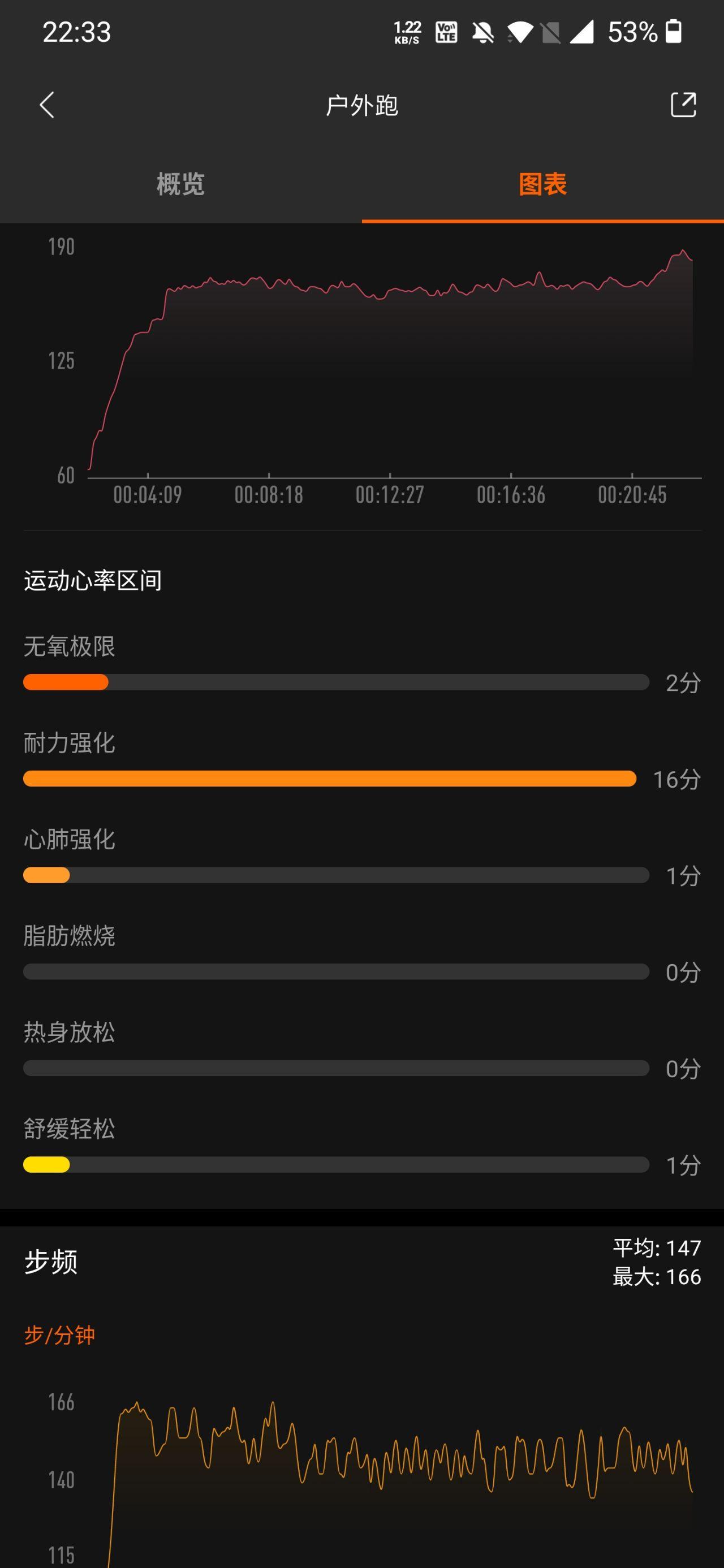Image resolution: width=724 pixels, height=1568 pixels.
Task: Go back from the 户外跑 screen
Action: (x=47, y=105)
